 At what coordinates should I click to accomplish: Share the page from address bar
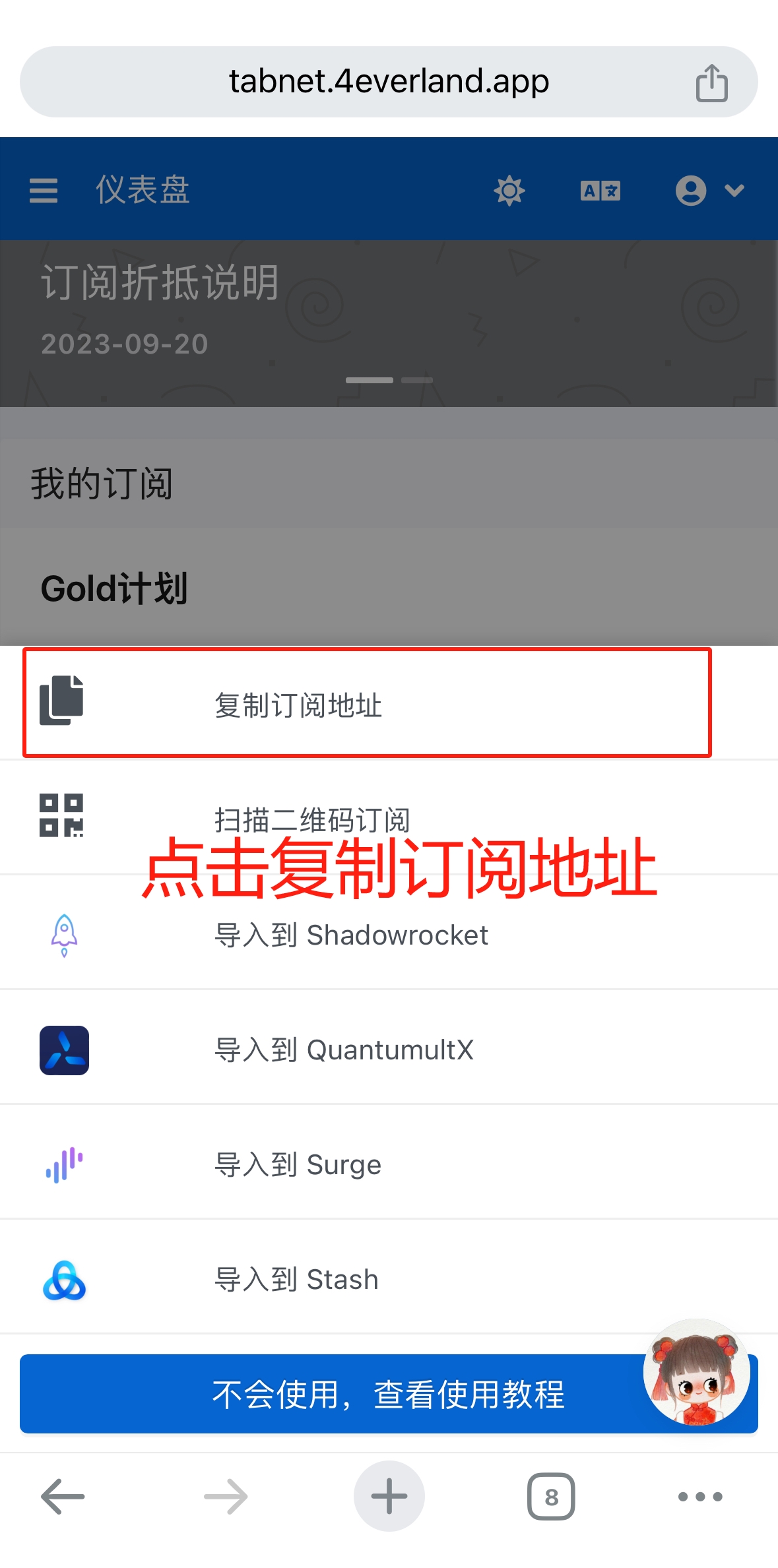(711, 83)
